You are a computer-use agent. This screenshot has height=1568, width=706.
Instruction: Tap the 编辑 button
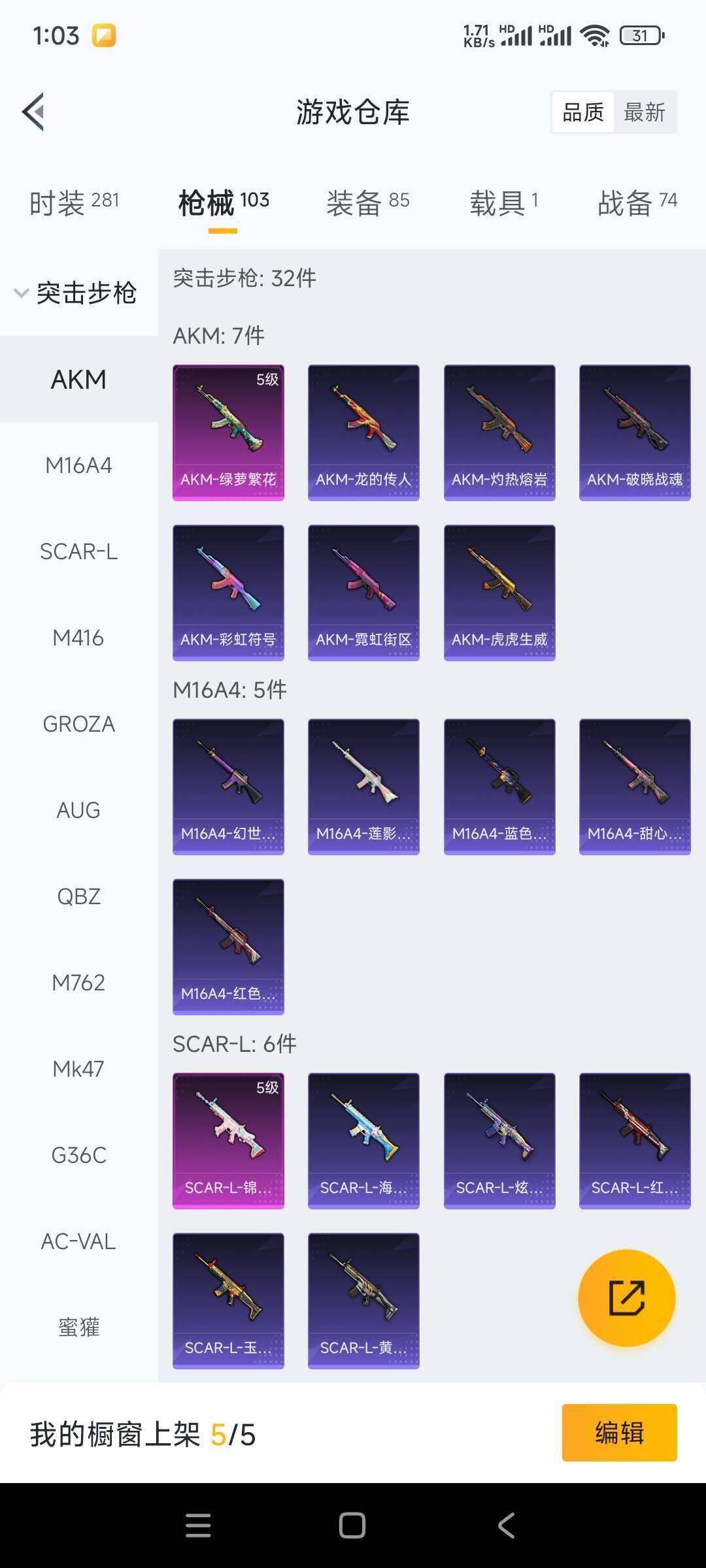[619, 1432]
